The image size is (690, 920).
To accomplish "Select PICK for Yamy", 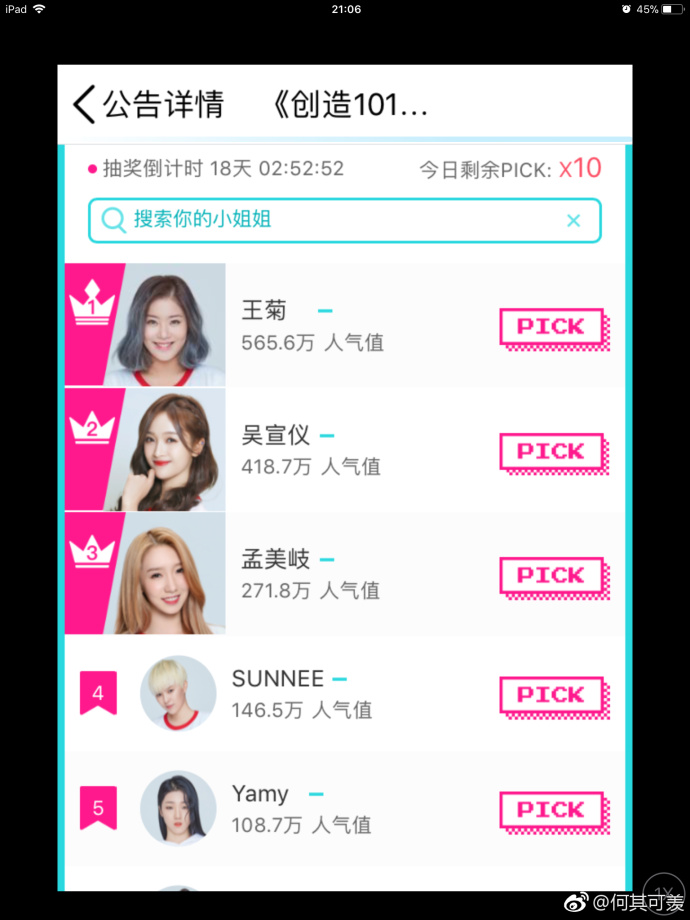I will coord(552,810).
